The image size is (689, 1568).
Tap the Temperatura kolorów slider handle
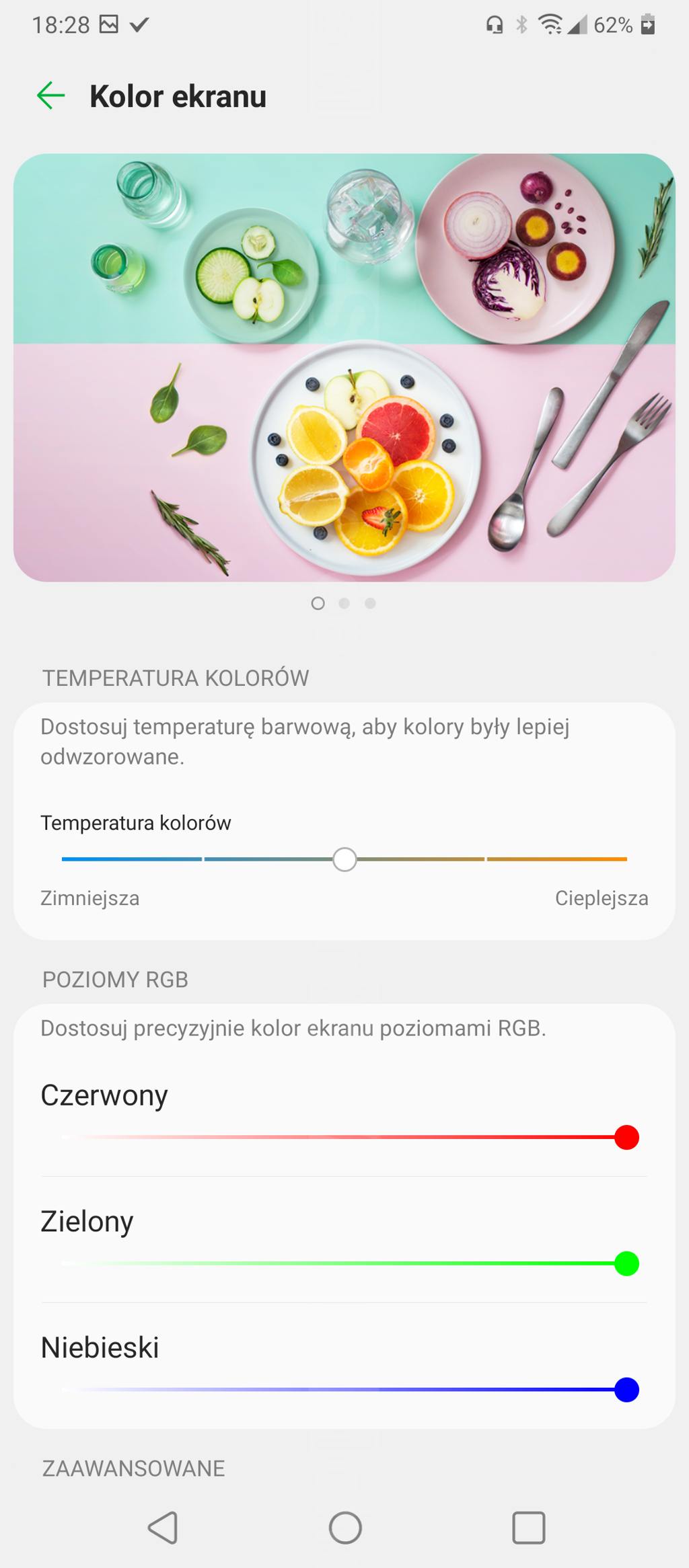tap(344, 859)
